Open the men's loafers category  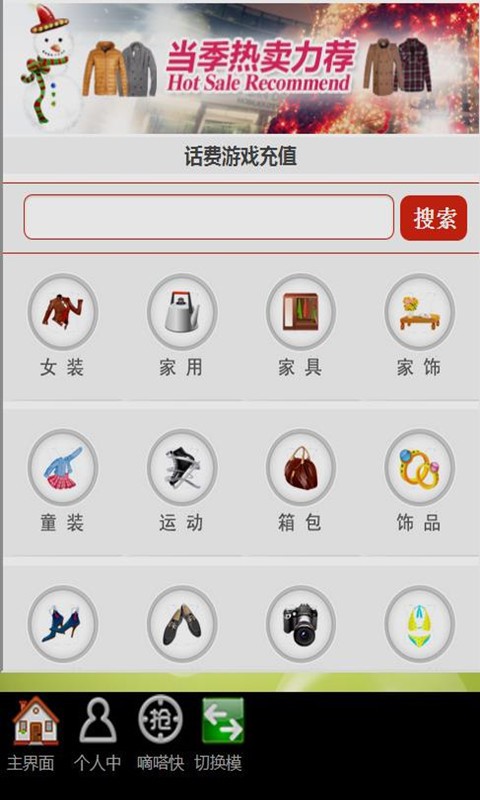point(182,623)
